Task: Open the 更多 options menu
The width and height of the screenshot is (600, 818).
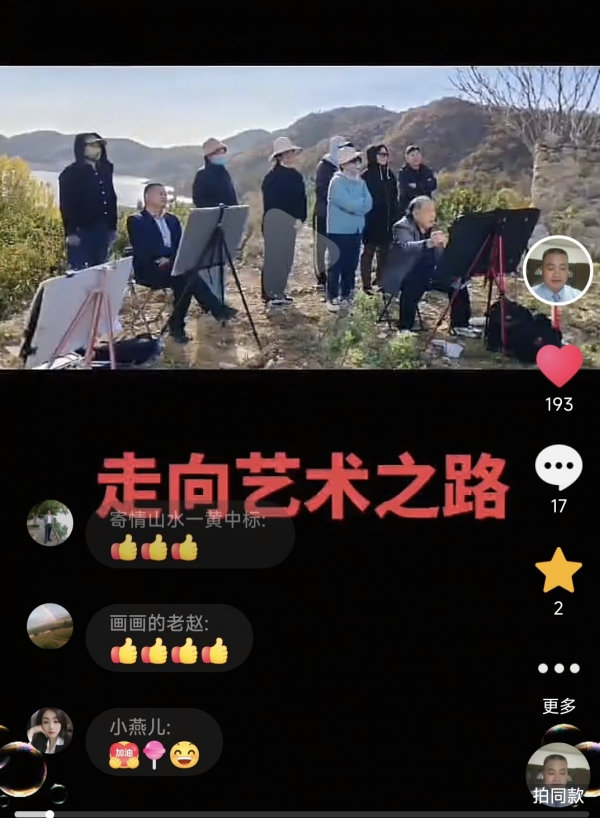Action: pos(558,669)
